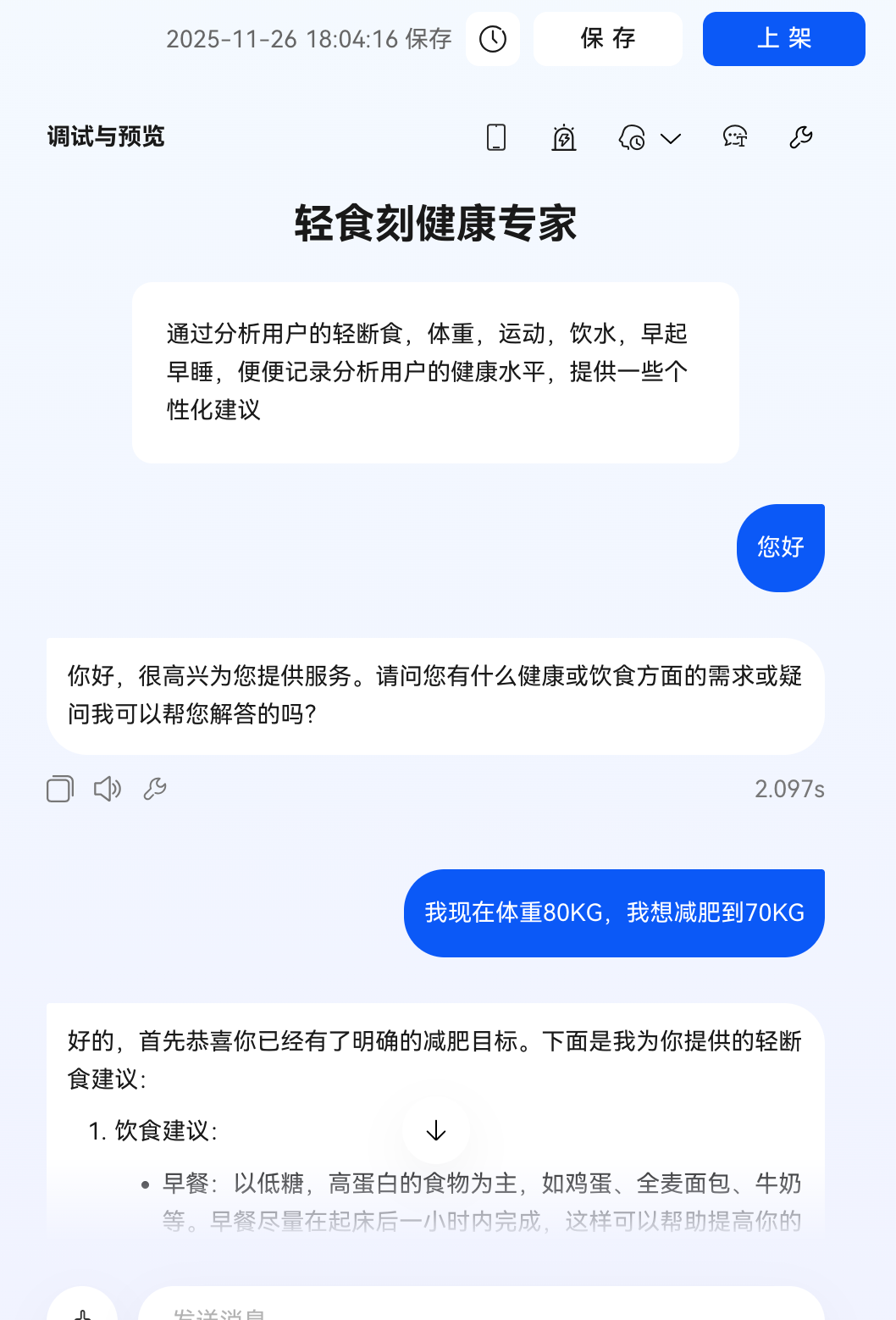Click the chat text feedback icon
Viewport: 896px width, 1320px height.
click(x=734, y=136)
